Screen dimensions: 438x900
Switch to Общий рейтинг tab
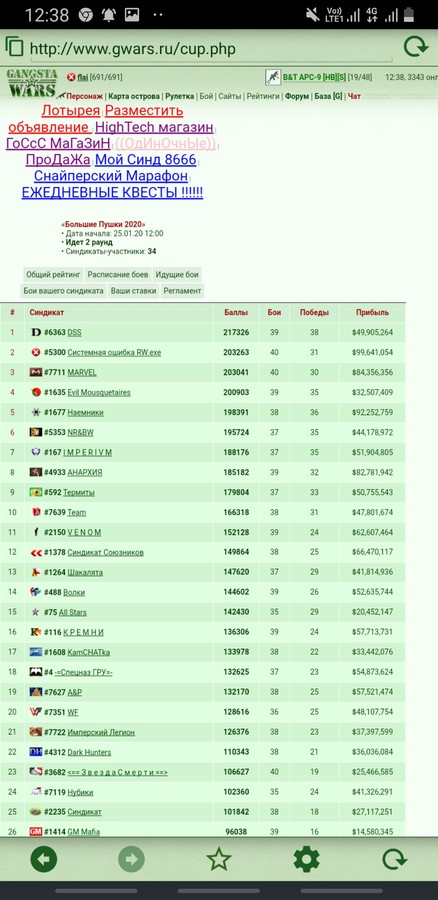53,274
